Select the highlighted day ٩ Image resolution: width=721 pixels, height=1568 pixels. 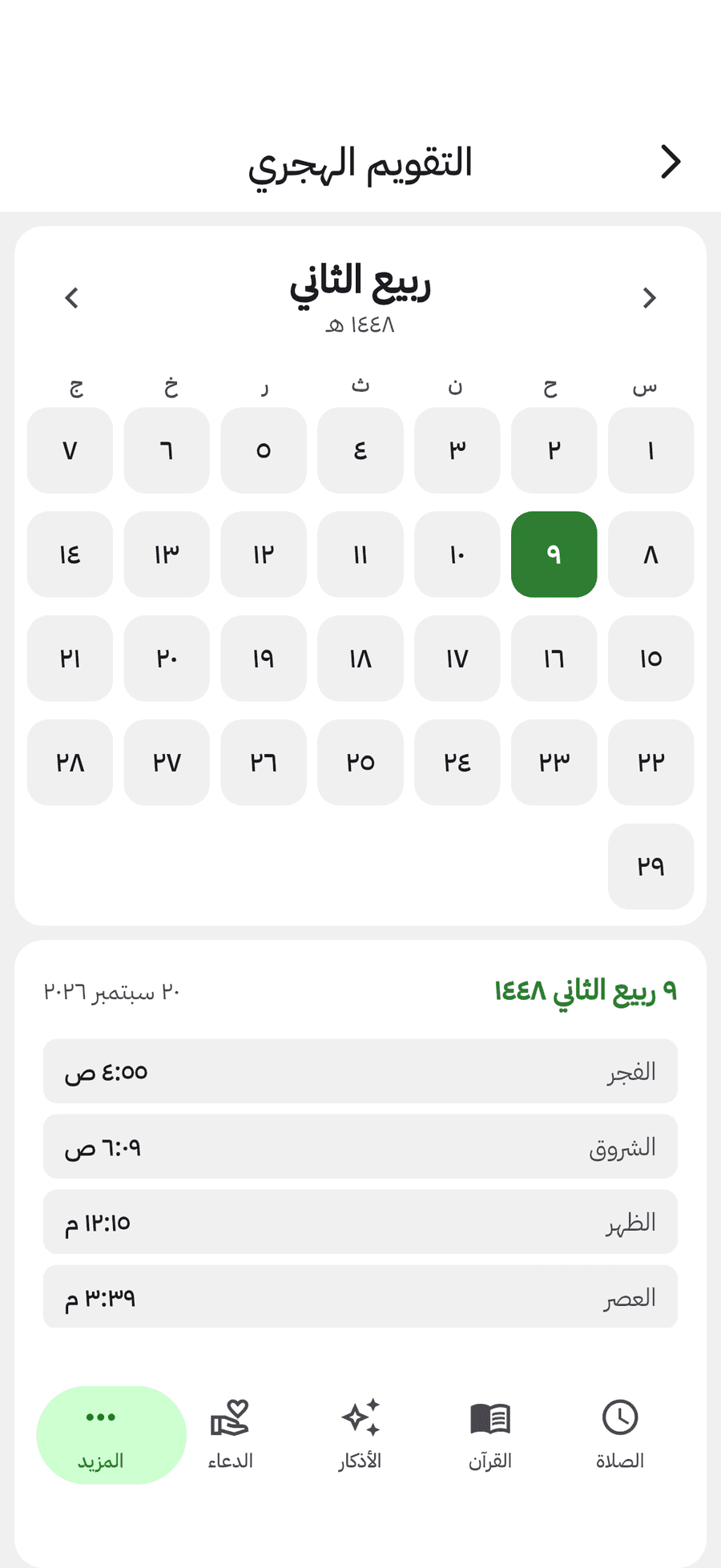tap(554, 554)
